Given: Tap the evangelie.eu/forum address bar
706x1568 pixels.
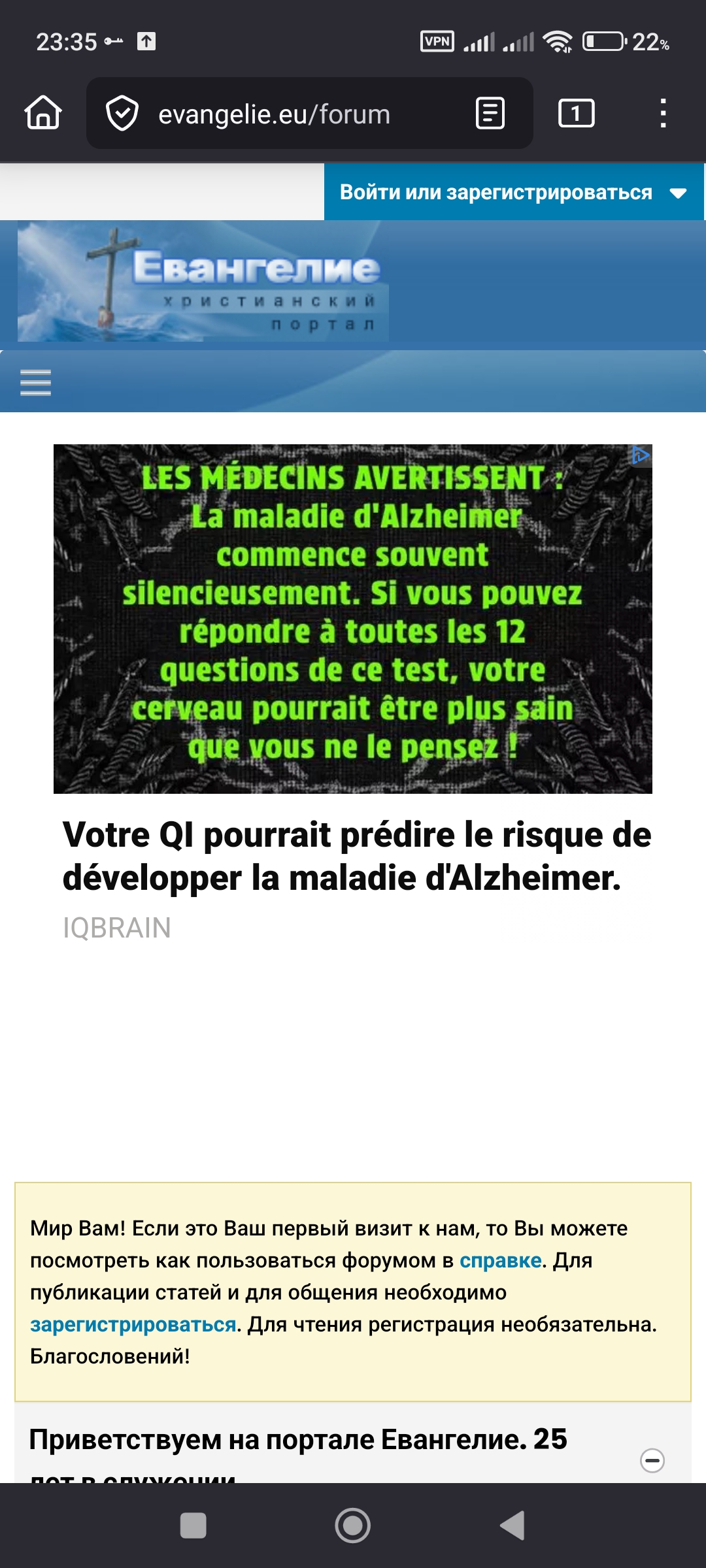Looking at the screenshot, I should tap(275, 115).
